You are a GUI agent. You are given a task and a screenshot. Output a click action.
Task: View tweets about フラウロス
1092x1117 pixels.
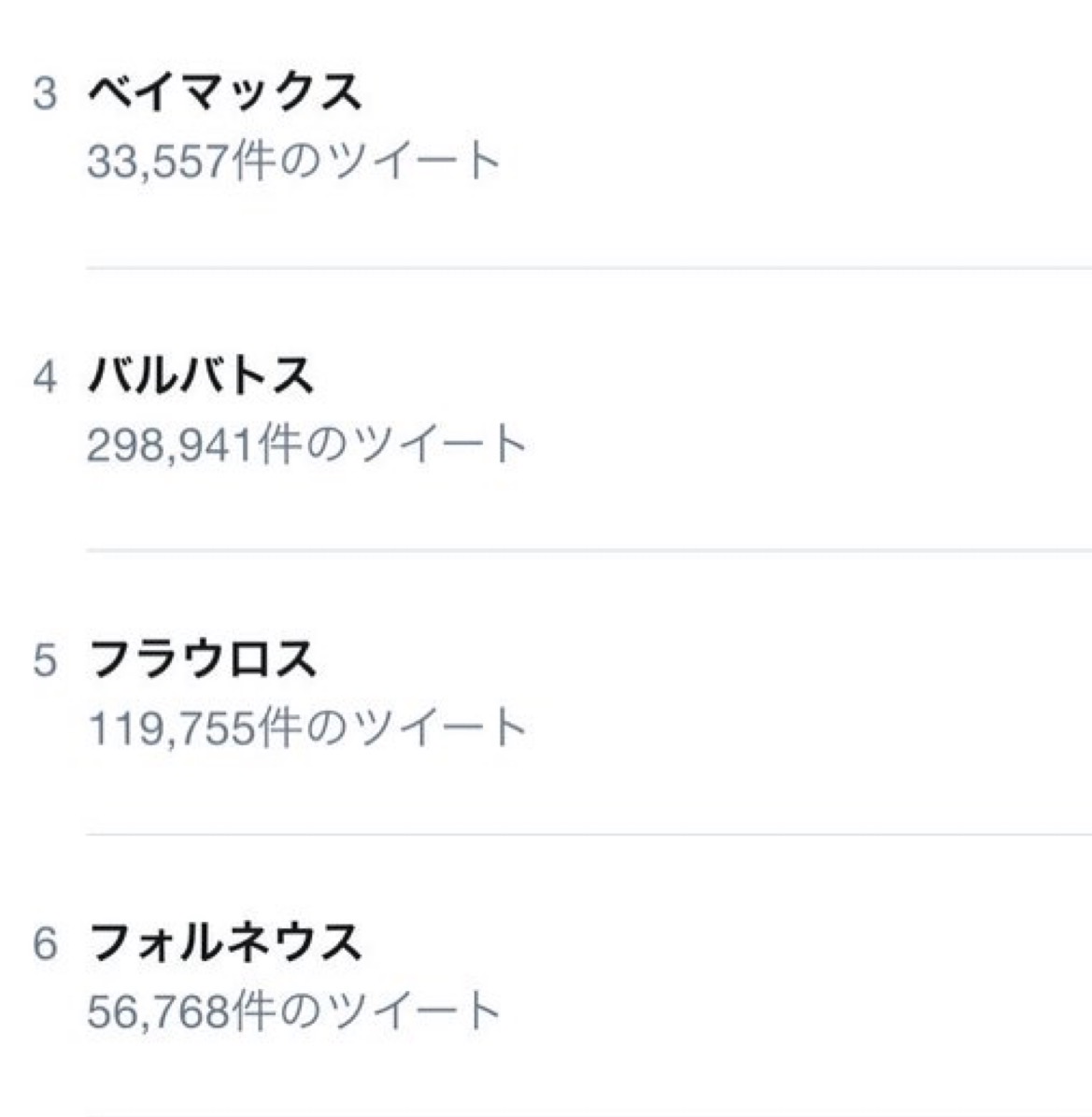(x=546, y=692)
